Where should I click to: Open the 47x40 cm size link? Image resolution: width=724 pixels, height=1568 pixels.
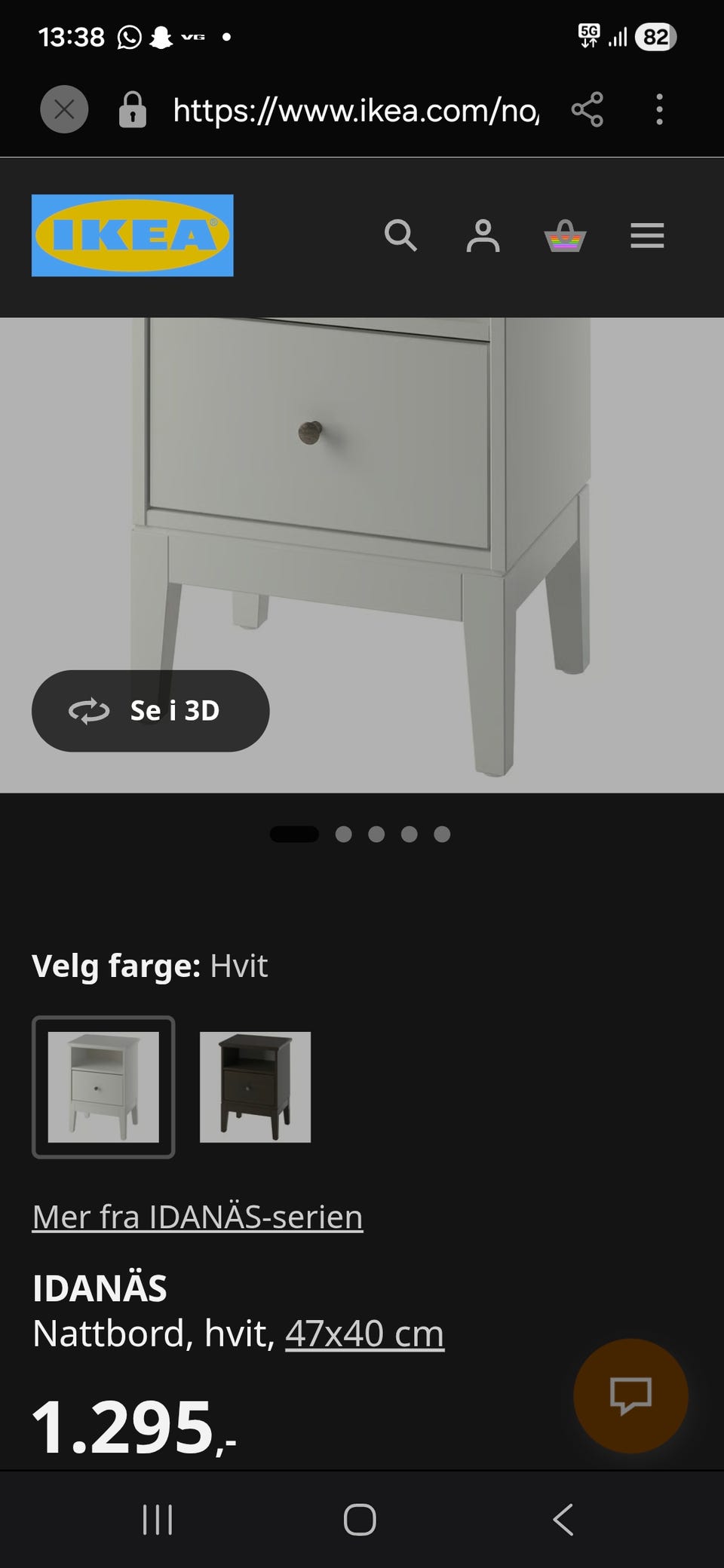pos(364,1333)
